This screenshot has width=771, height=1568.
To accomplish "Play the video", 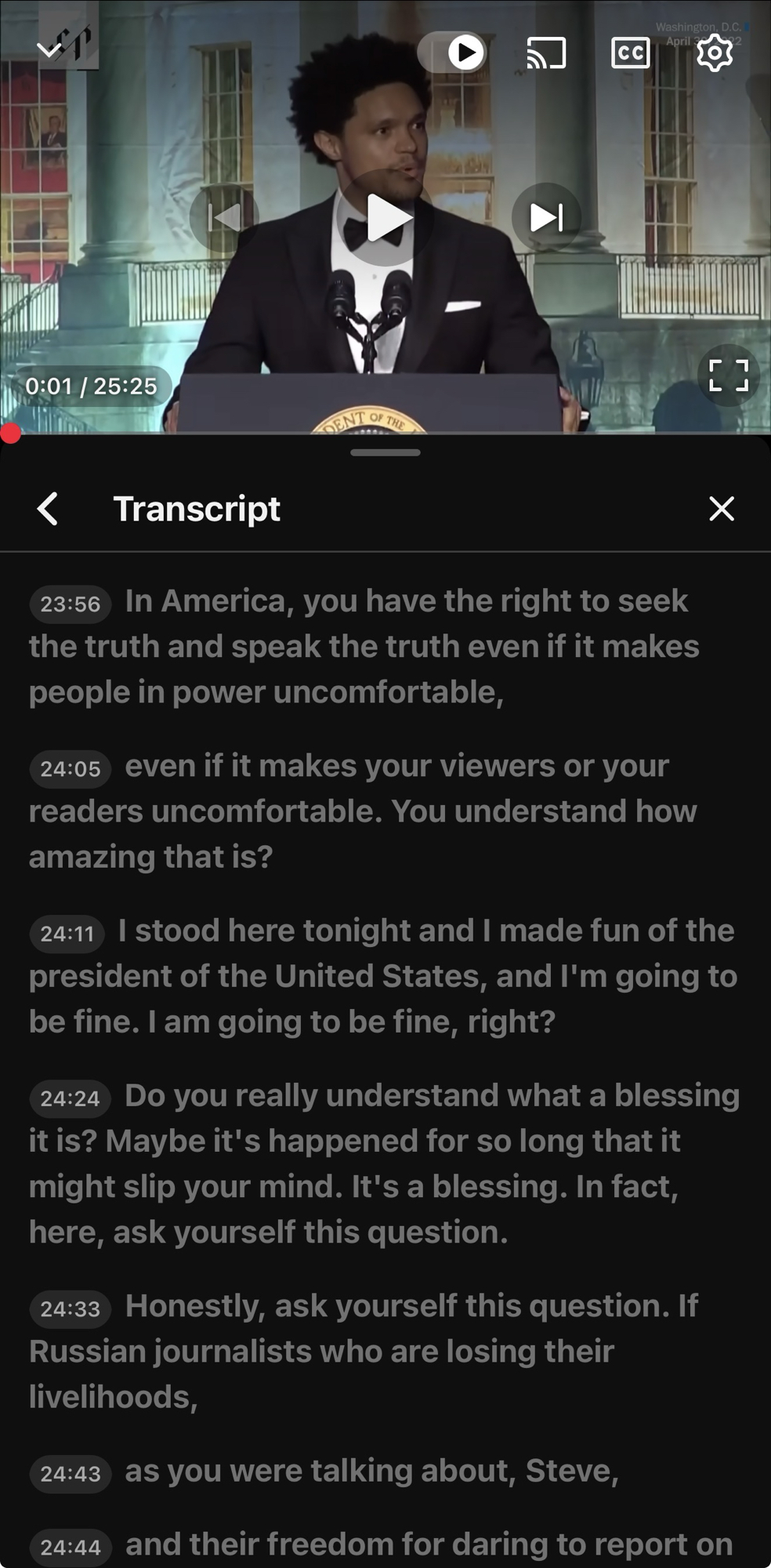I will (x=385, y=217).
